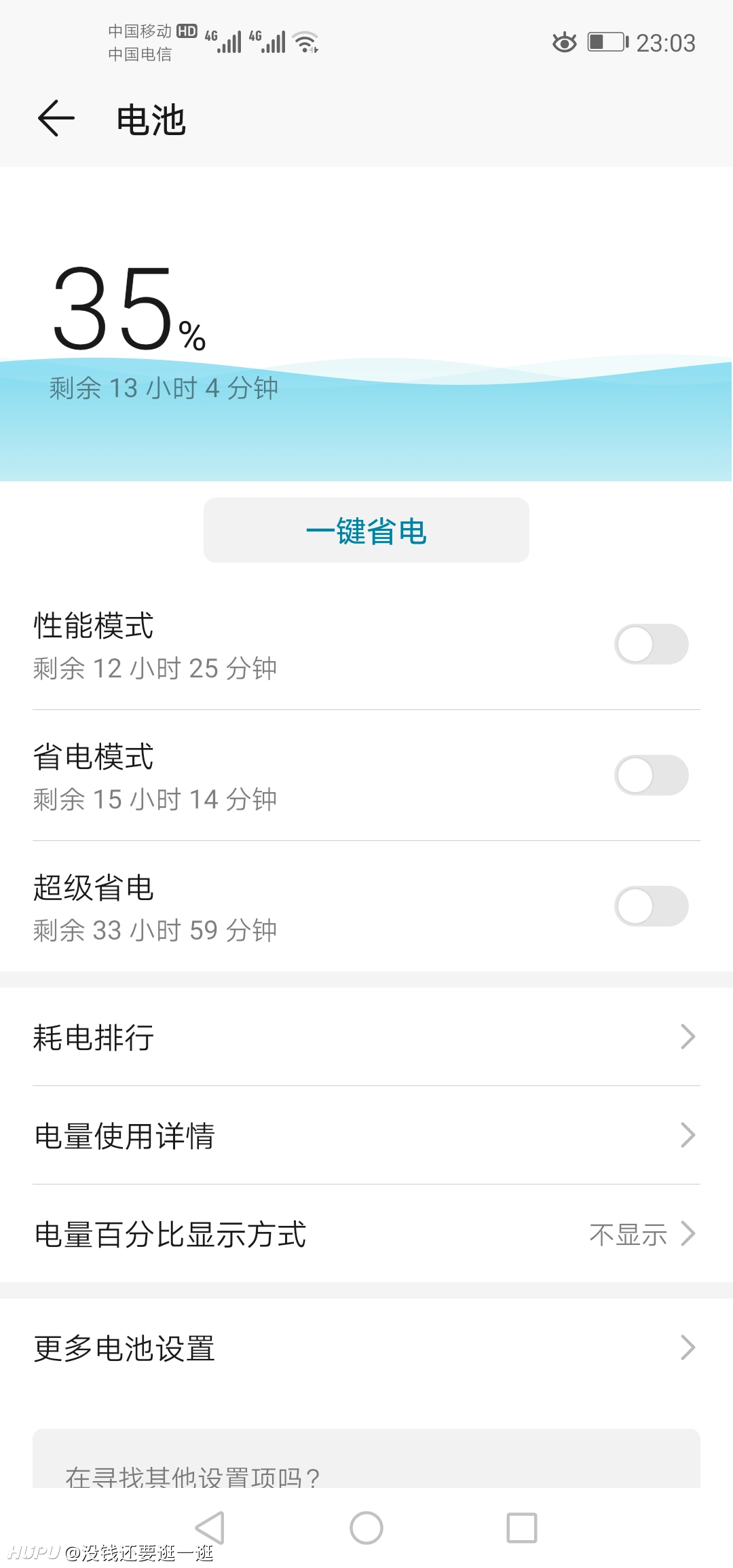
Task: Tap the system home button
Action: tap(366, 1528)
